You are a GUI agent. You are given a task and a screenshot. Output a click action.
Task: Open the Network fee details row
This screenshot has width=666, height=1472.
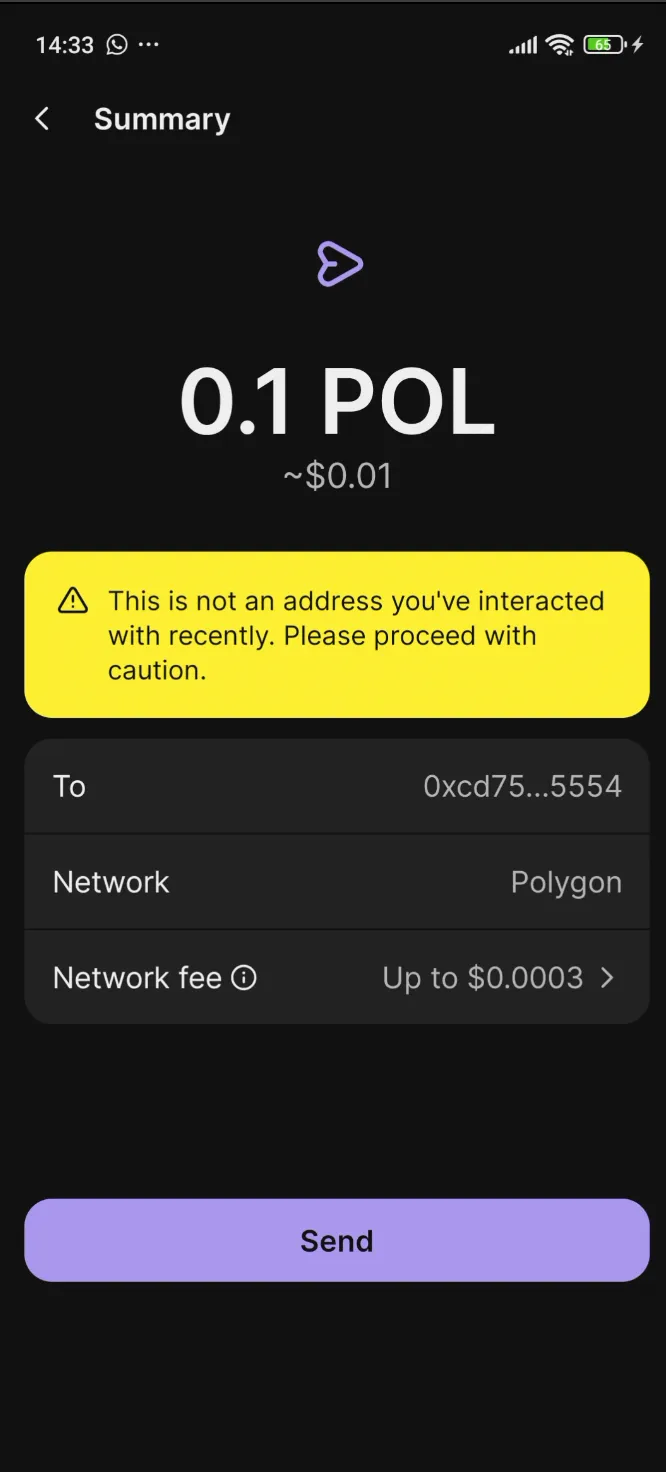[498, 977]
